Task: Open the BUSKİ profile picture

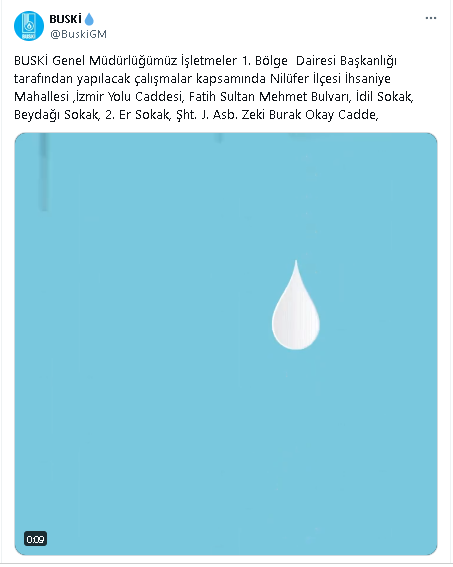Action: (29, 26)
